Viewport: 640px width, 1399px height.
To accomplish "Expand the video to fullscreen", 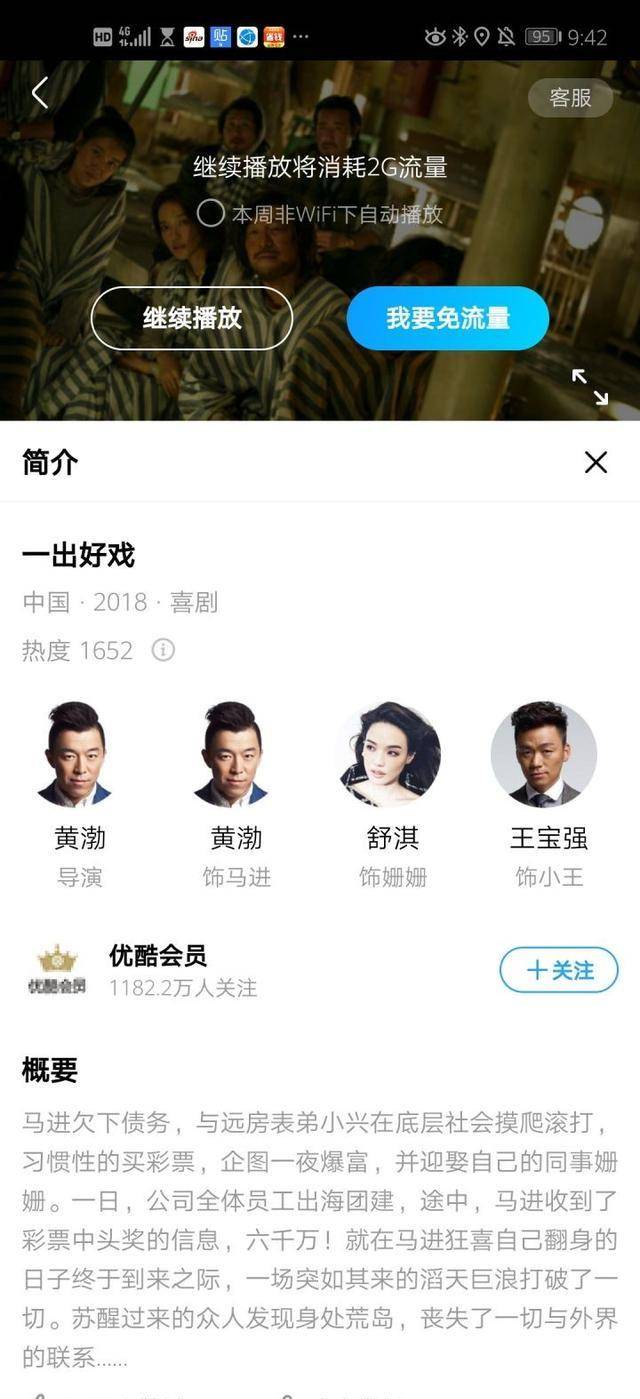I will click(x=589, y=387).
